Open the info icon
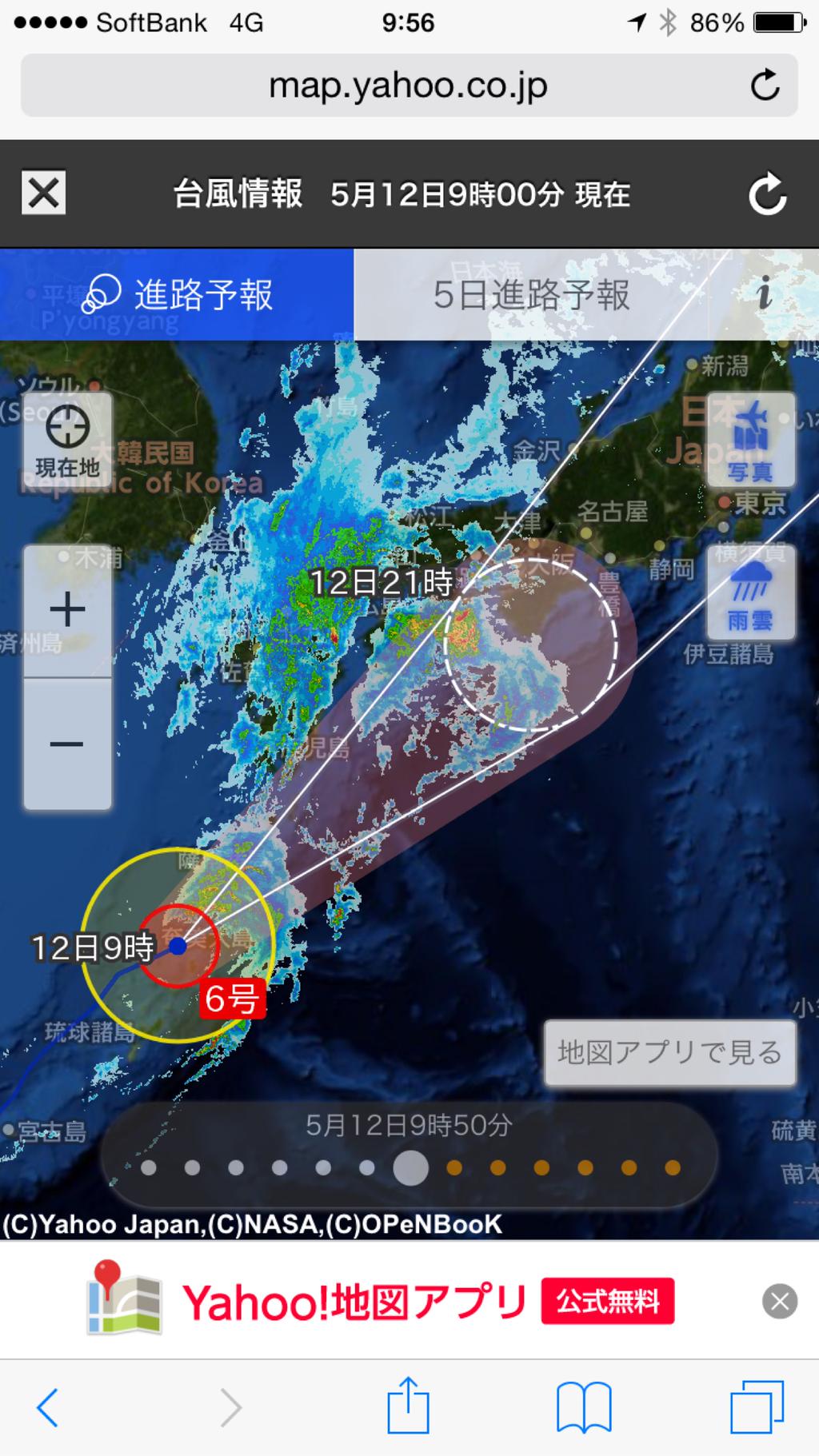This screenshot has height=1456, width=819. pyautogui.click(x=764, y=293)
